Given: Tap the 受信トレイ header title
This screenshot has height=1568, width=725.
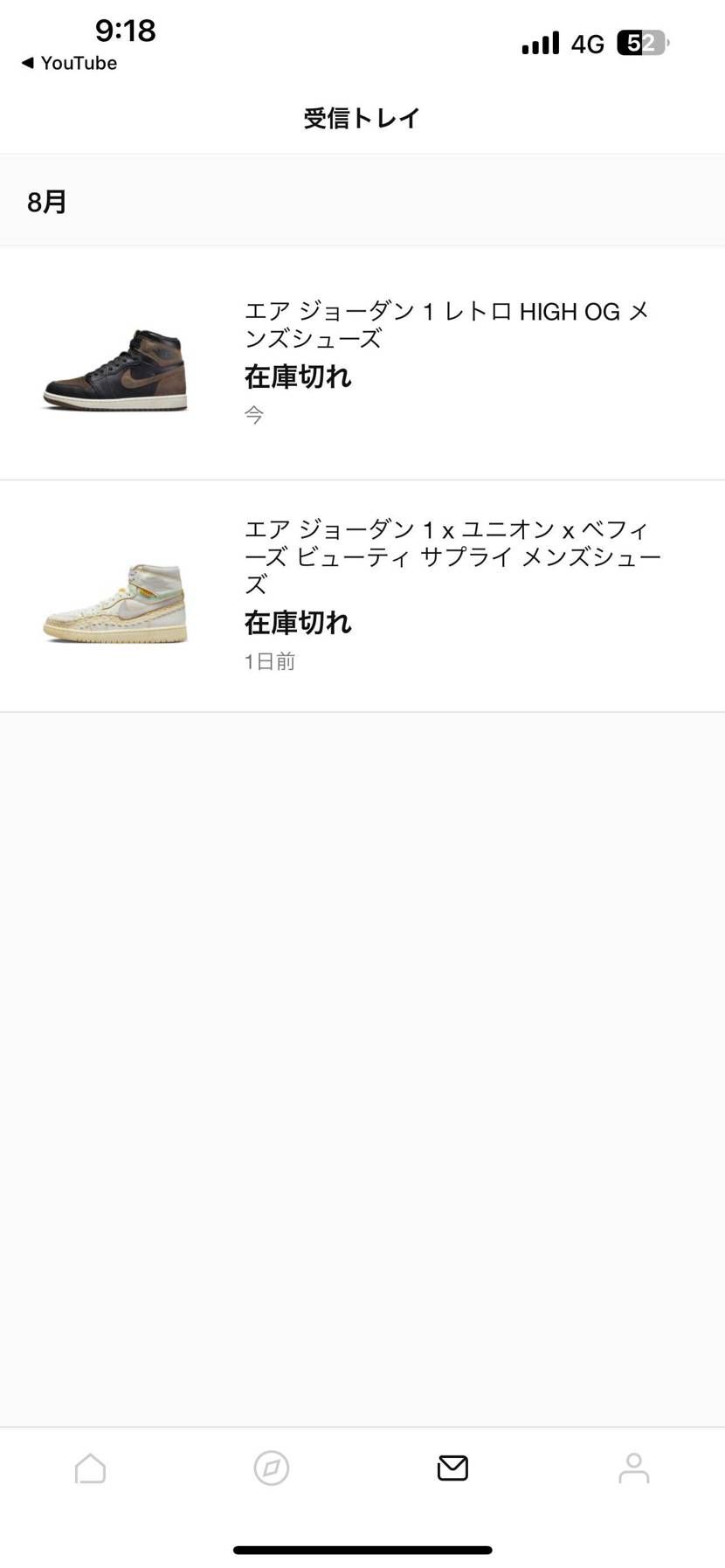Looking at the screenshot, I should coord(362,117).
